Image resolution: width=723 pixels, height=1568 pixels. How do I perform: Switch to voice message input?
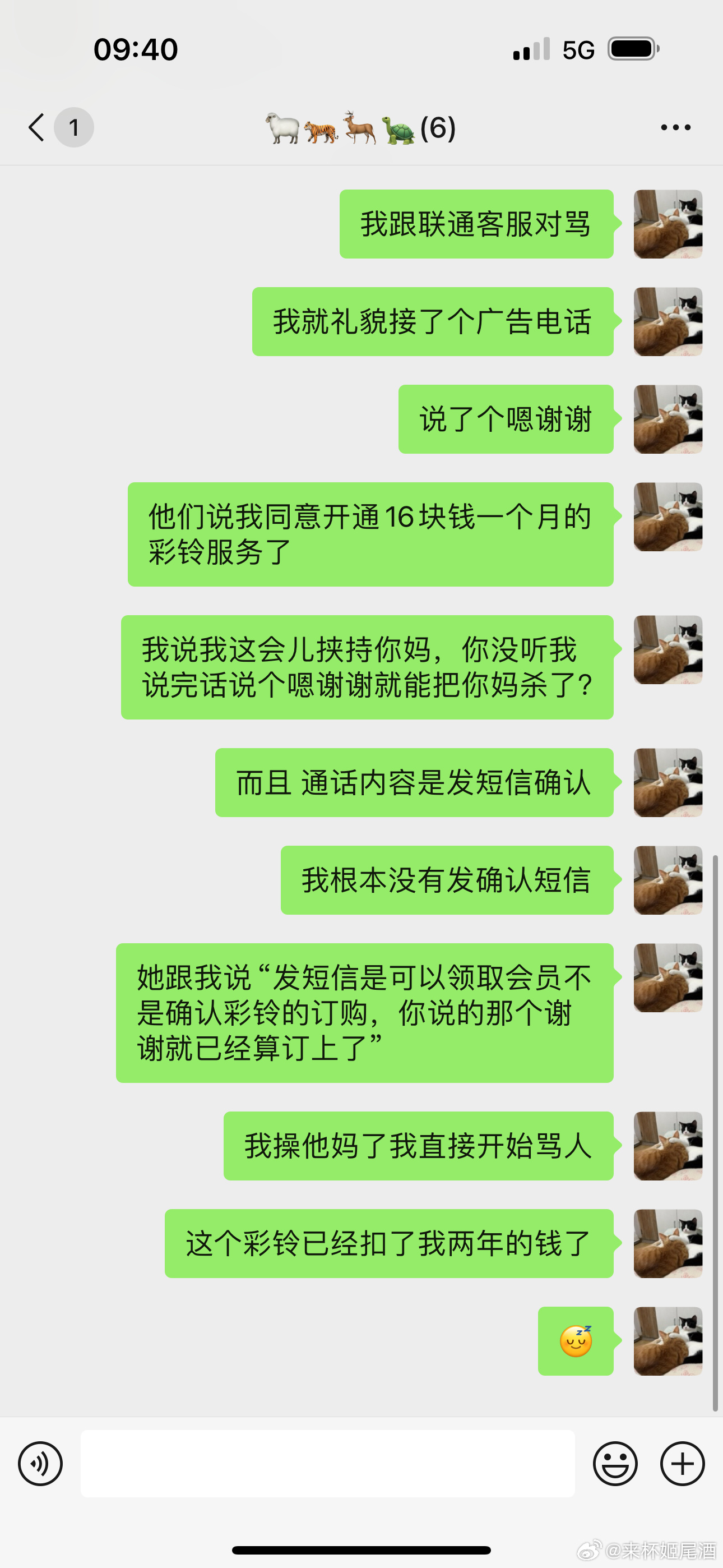click(40, 1463)
